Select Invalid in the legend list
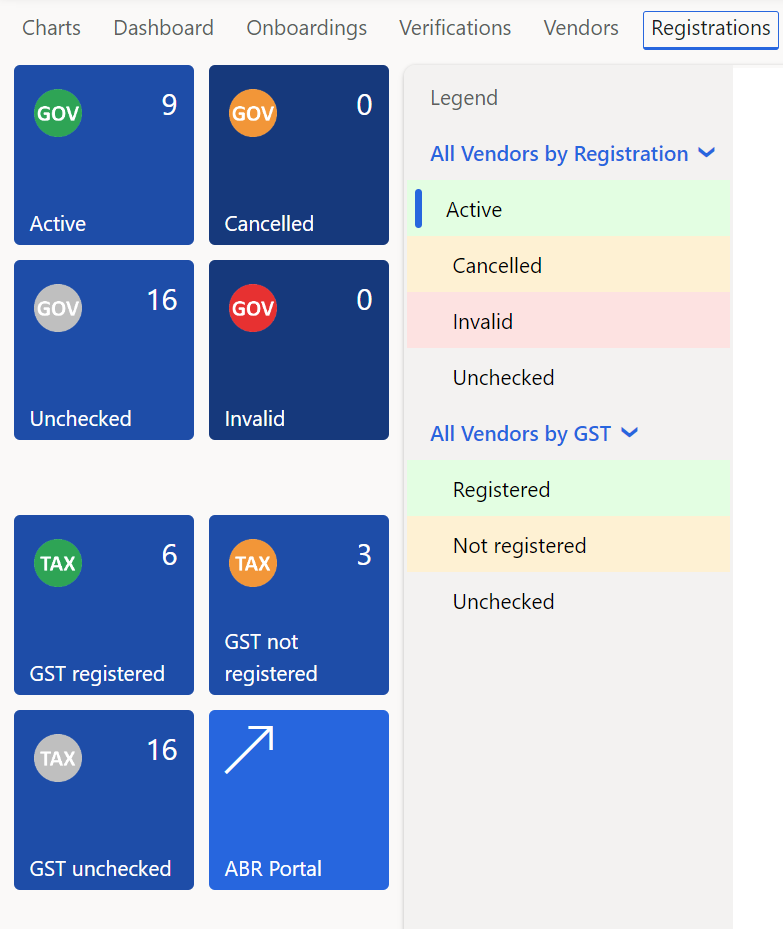Screen dimensions: 783x929 point(569,322)
